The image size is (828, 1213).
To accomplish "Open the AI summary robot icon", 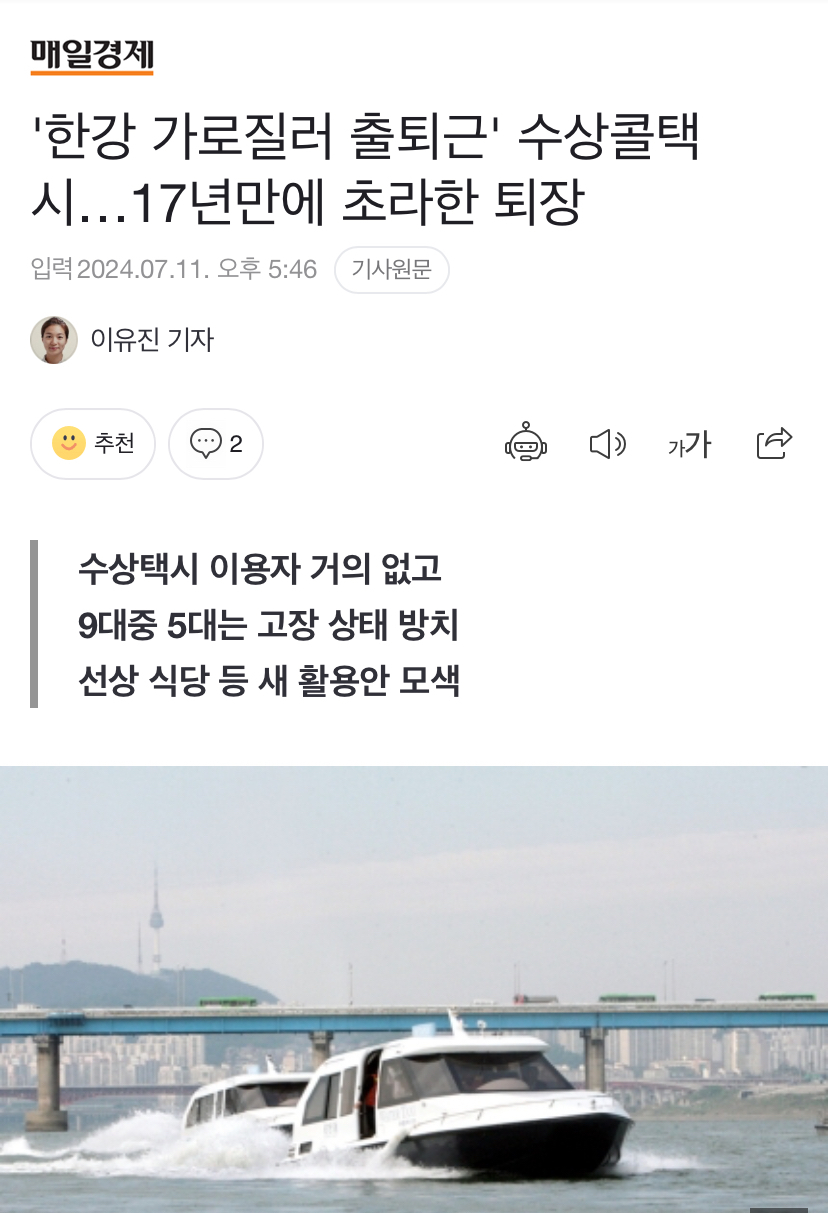I will tap(526, 443).
